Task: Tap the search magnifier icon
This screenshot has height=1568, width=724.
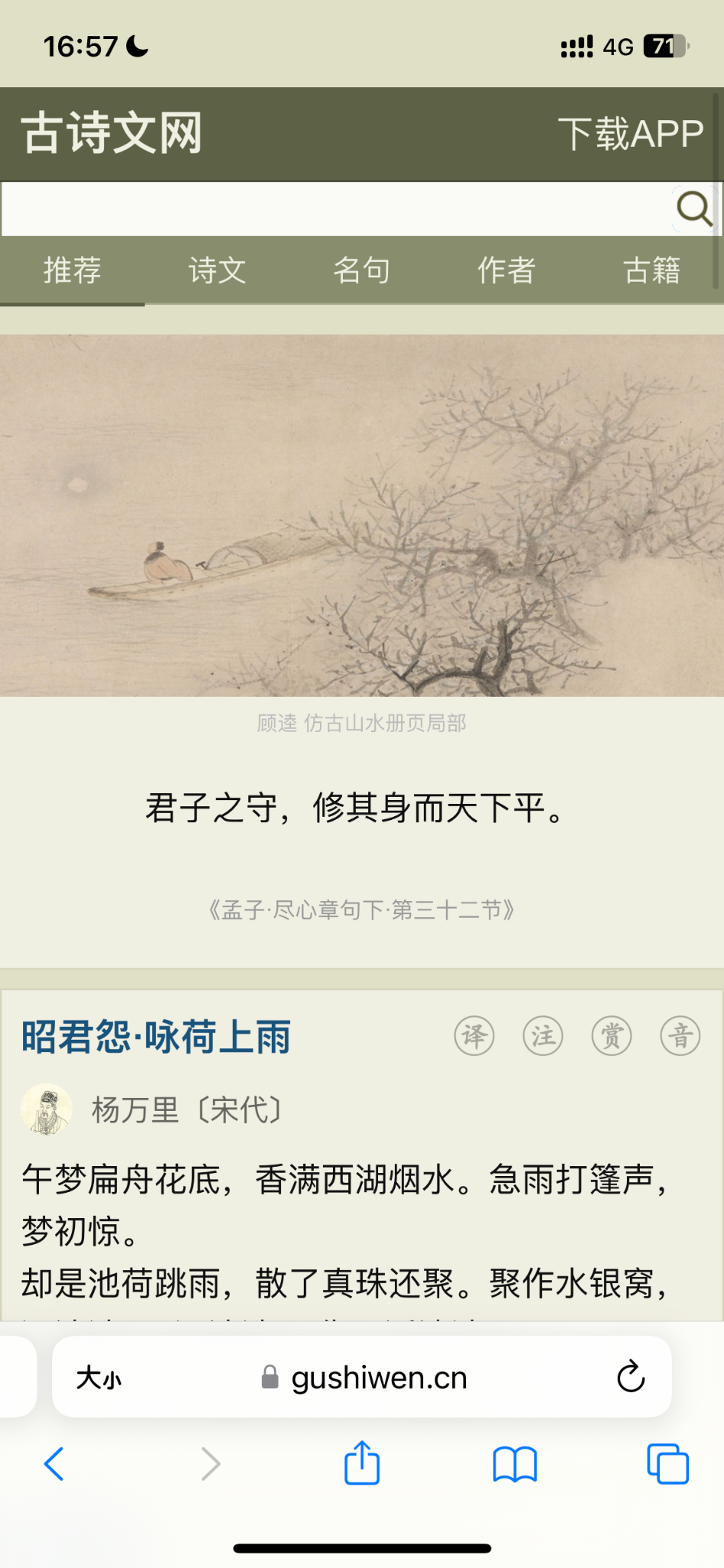Action: pyautogui.click(x=694, y=207)
